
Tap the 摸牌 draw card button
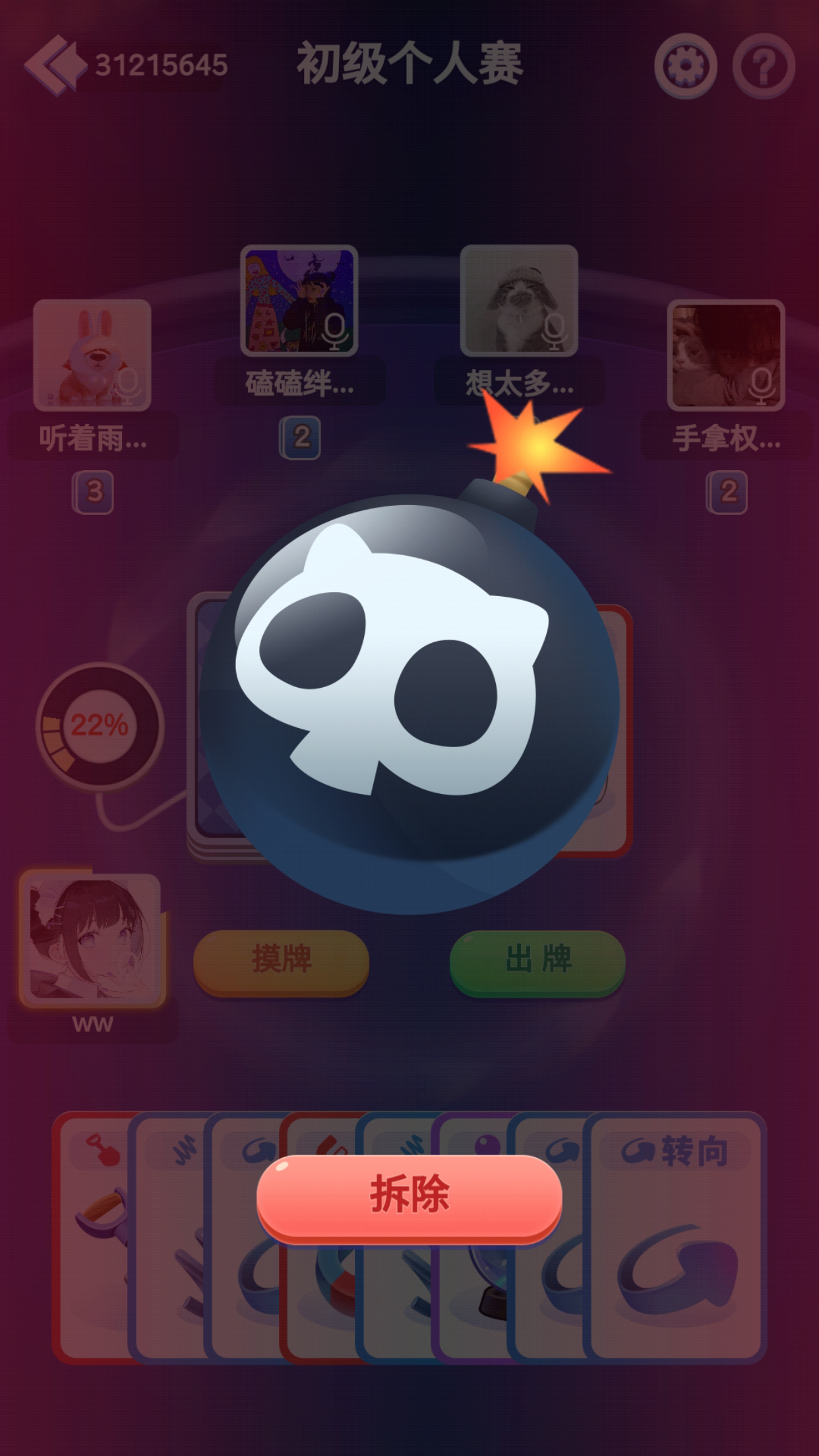coord(281,962)
